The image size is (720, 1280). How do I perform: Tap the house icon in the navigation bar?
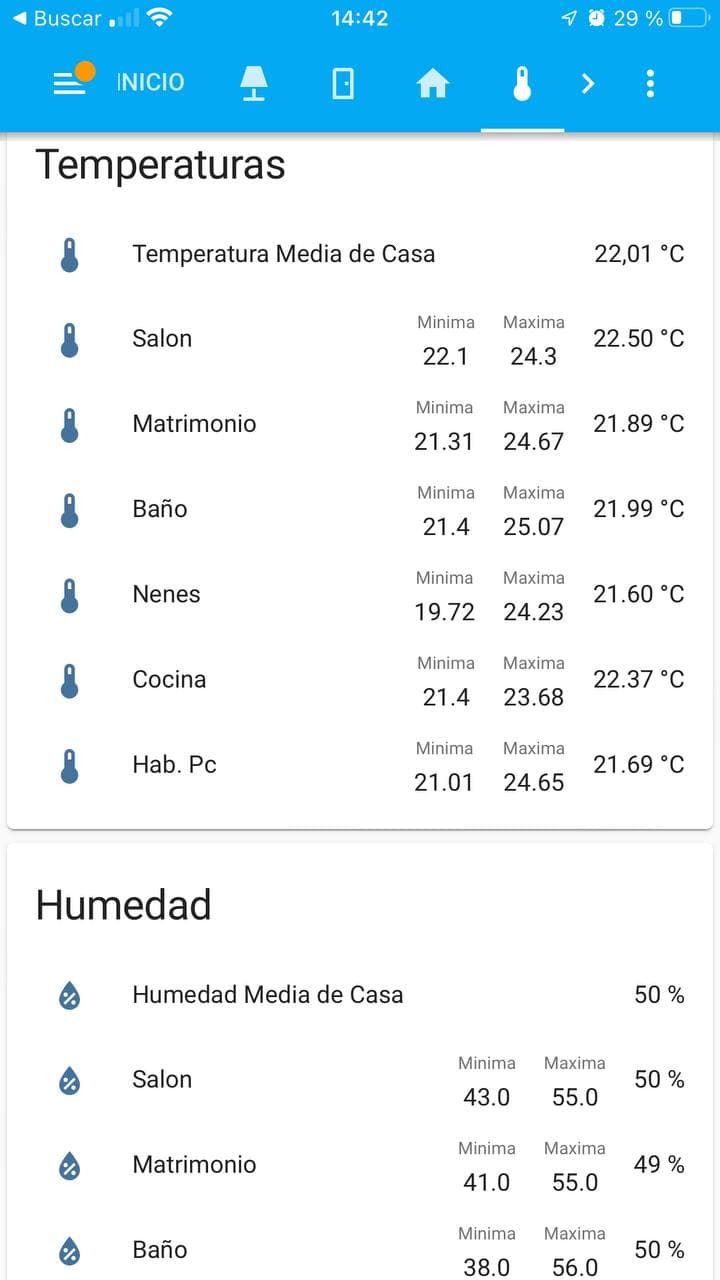point(431,84)
